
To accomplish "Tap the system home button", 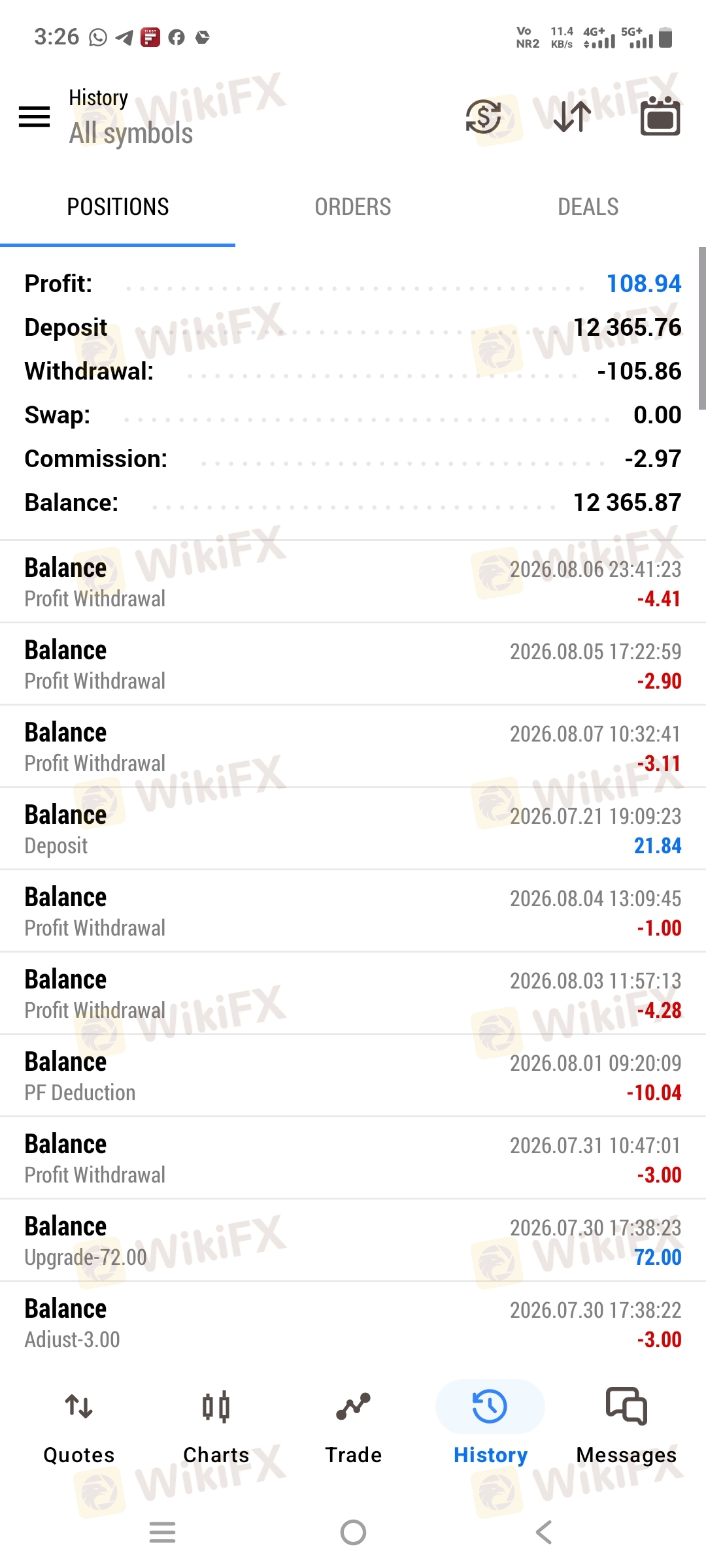I will 353,1532.
